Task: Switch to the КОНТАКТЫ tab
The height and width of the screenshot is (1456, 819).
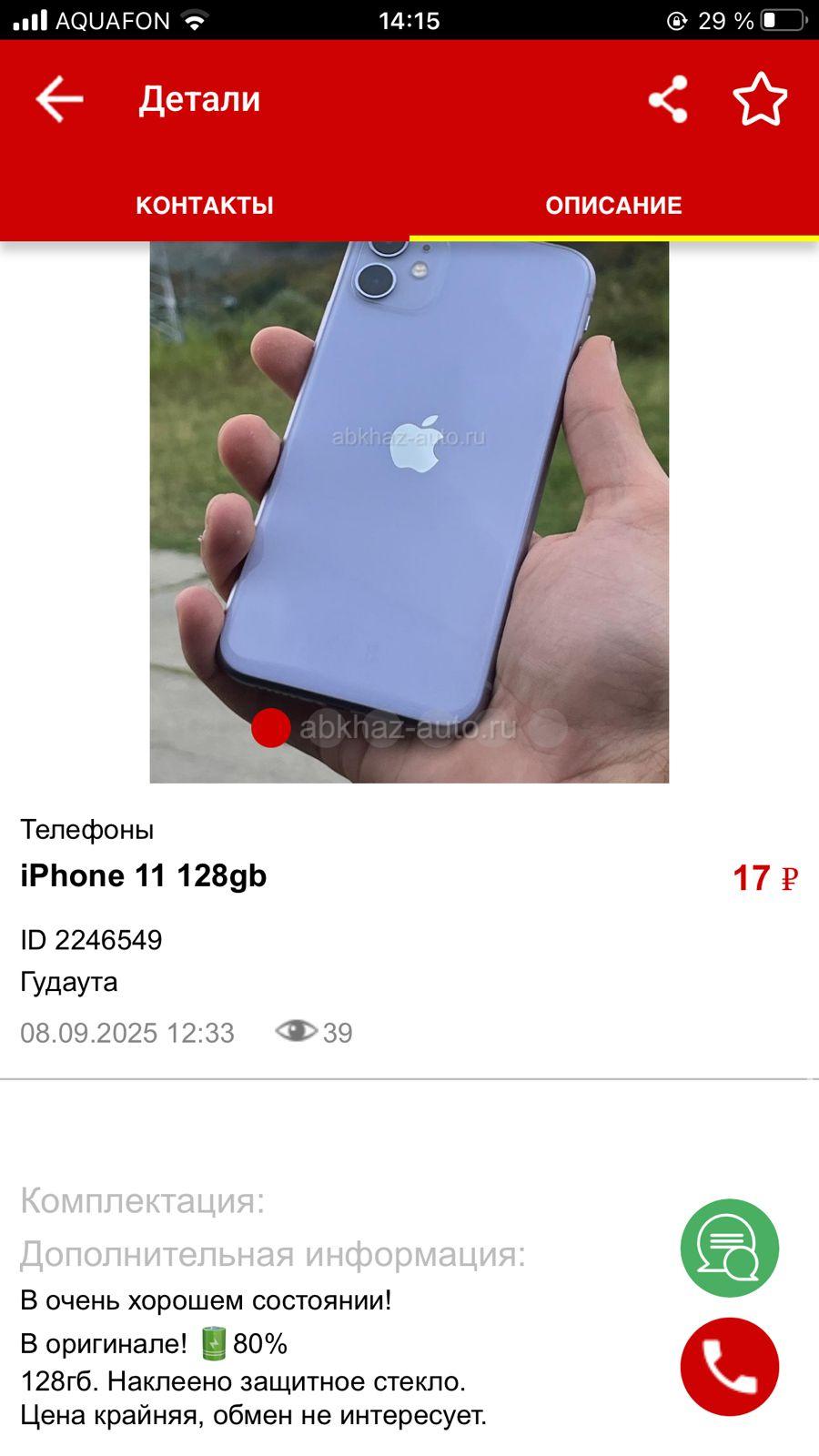Action: (x=205, y=205)
